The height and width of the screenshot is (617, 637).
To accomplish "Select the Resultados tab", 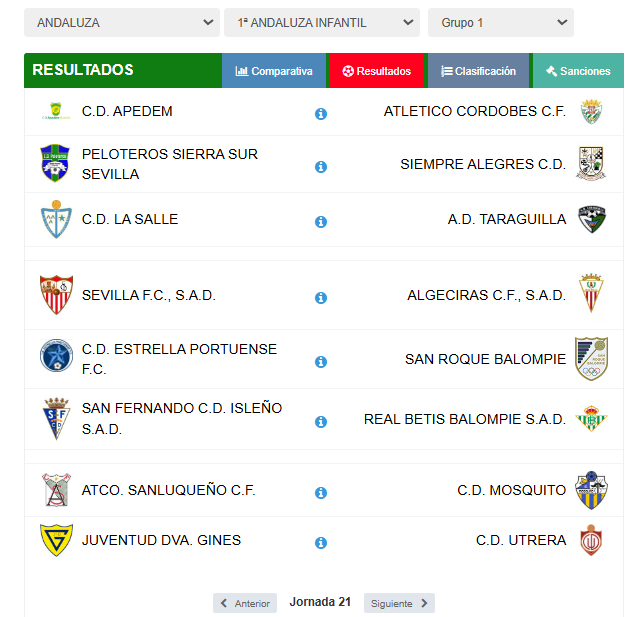I will pyautogui.click(x=377, y=71).
